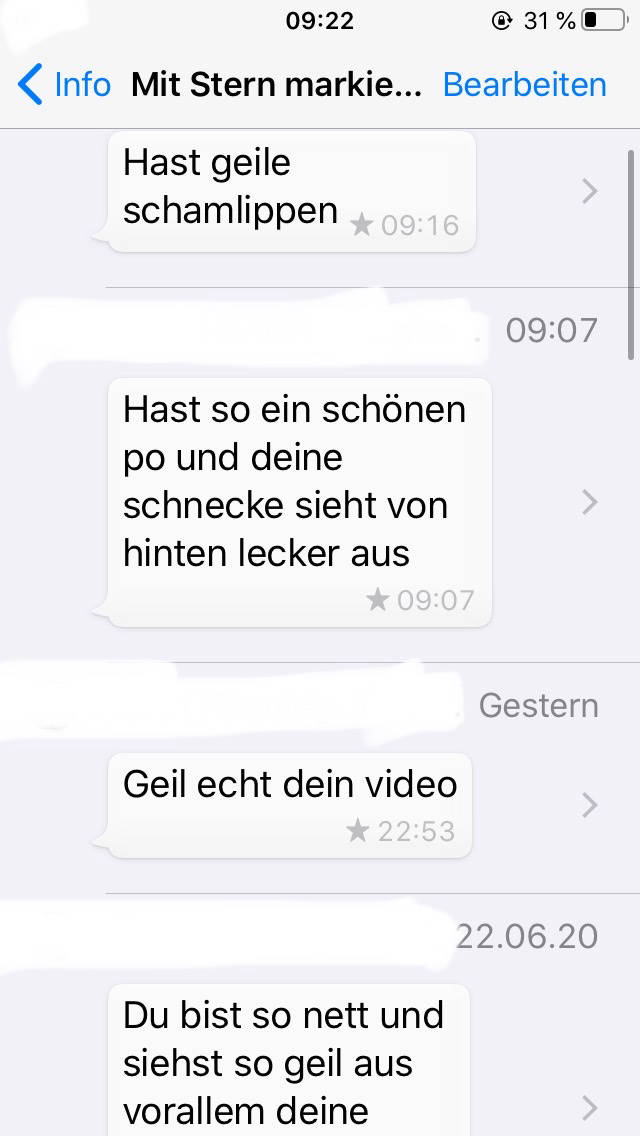Jump to the starred message from 22:53
This screenshot has width=640, height=1136.
pos(288,805)
